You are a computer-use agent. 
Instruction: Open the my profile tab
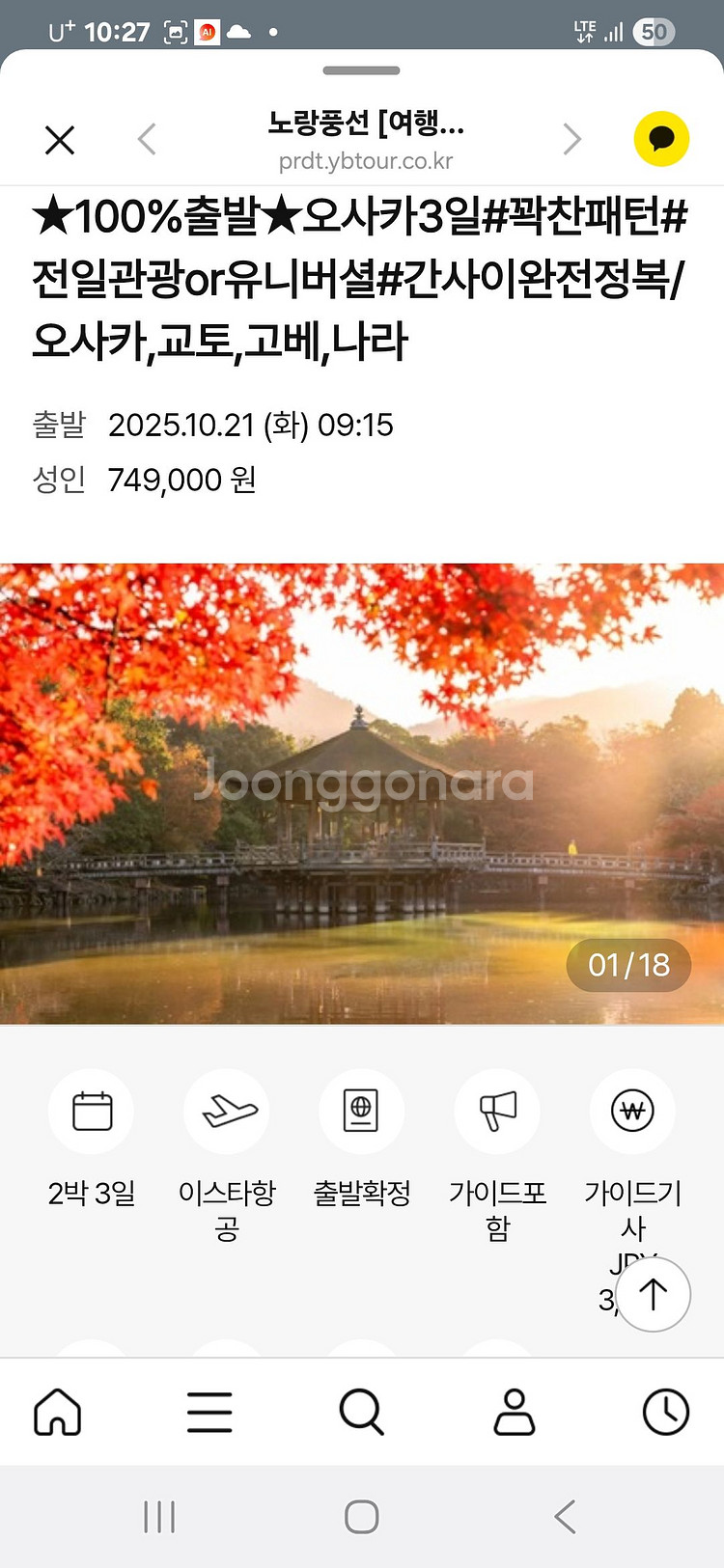coord(514,1413)
